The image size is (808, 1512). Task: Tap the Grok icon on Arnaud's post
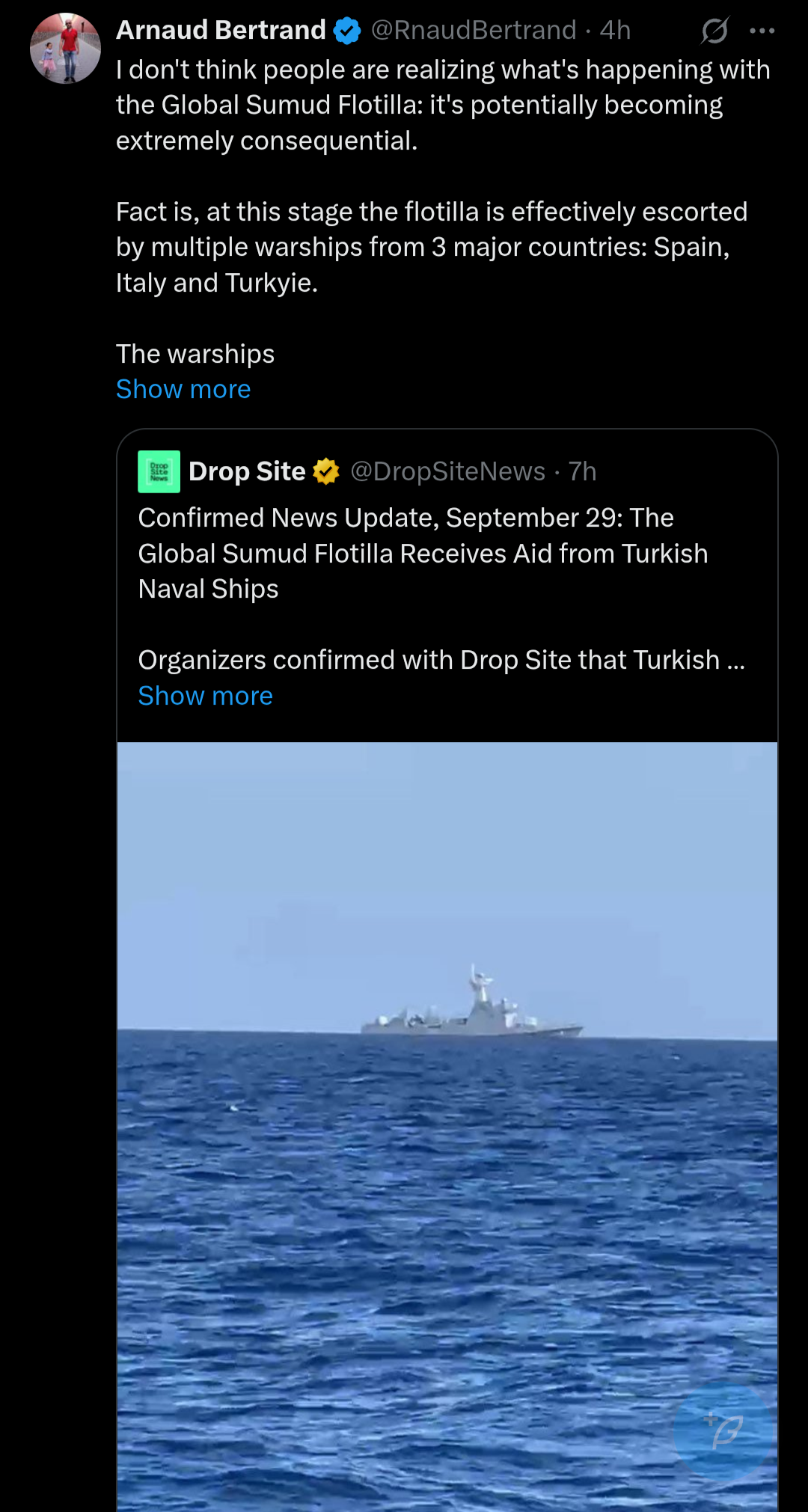click(x=714, y=31)
